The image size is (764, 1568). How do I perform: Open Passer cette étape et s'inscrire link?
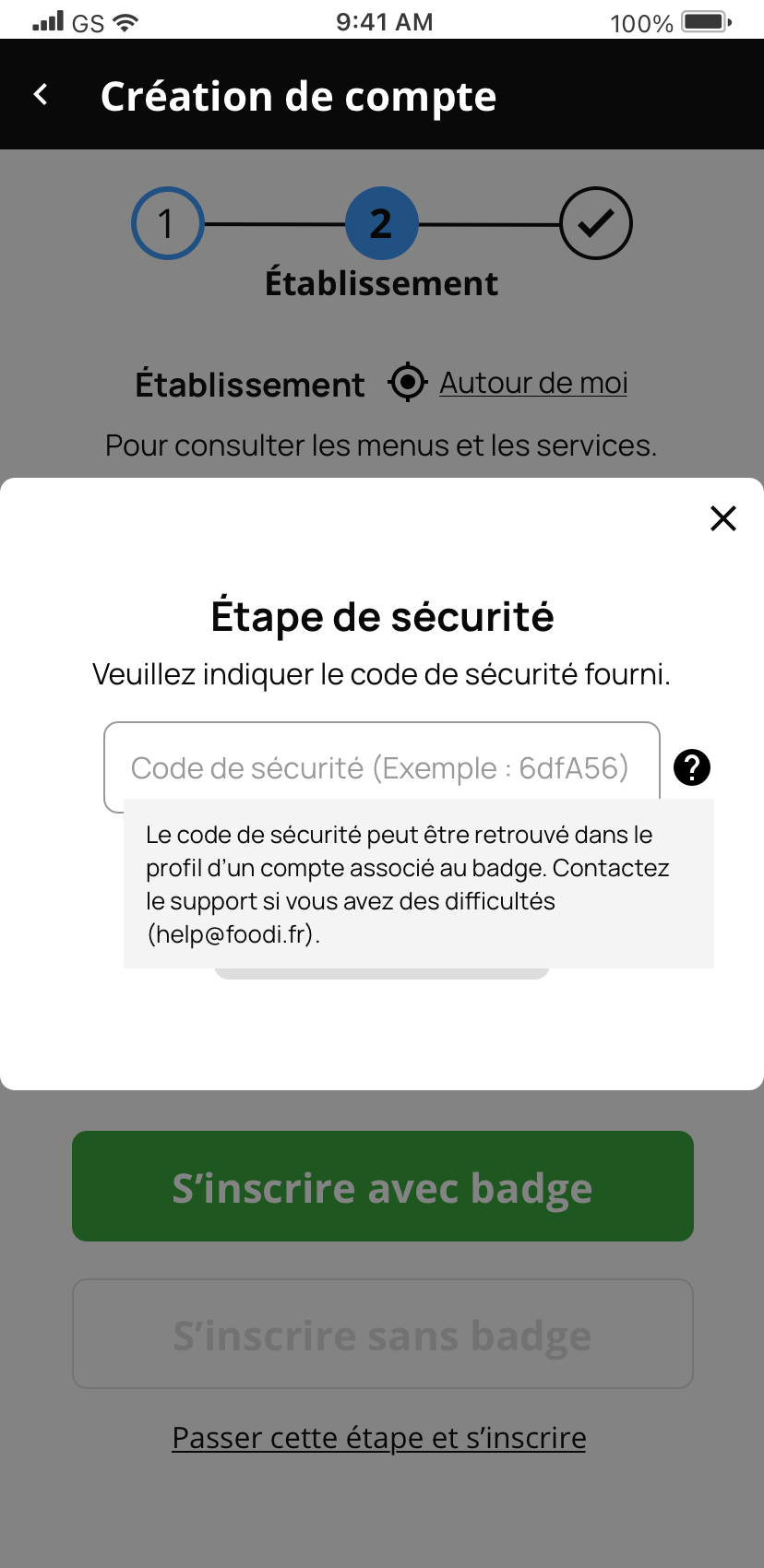378,1437
